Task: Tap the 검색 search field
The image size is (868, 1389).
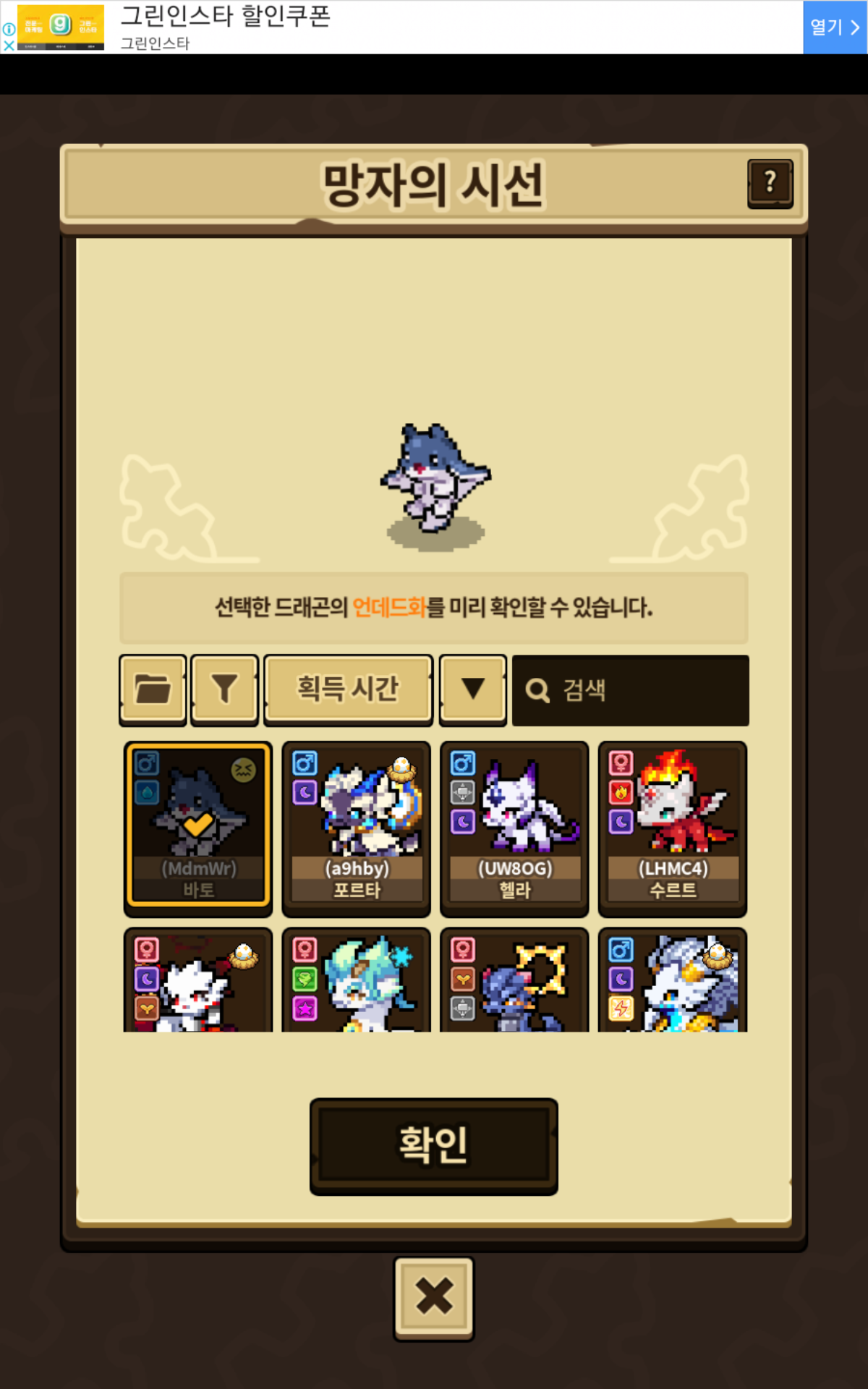Action: [630, 691]
